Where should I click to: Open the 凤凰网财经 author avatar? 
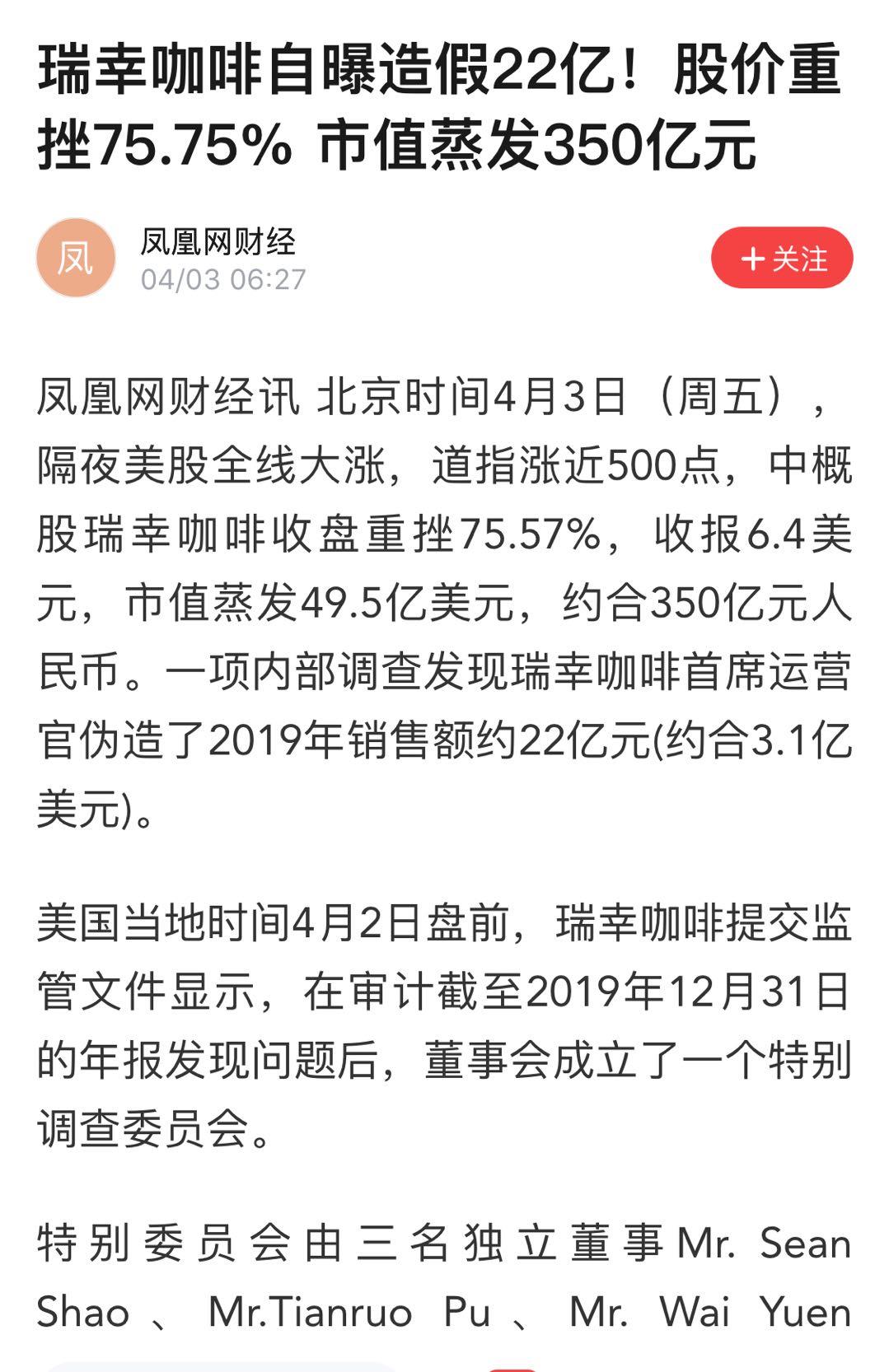coord(76,259)
